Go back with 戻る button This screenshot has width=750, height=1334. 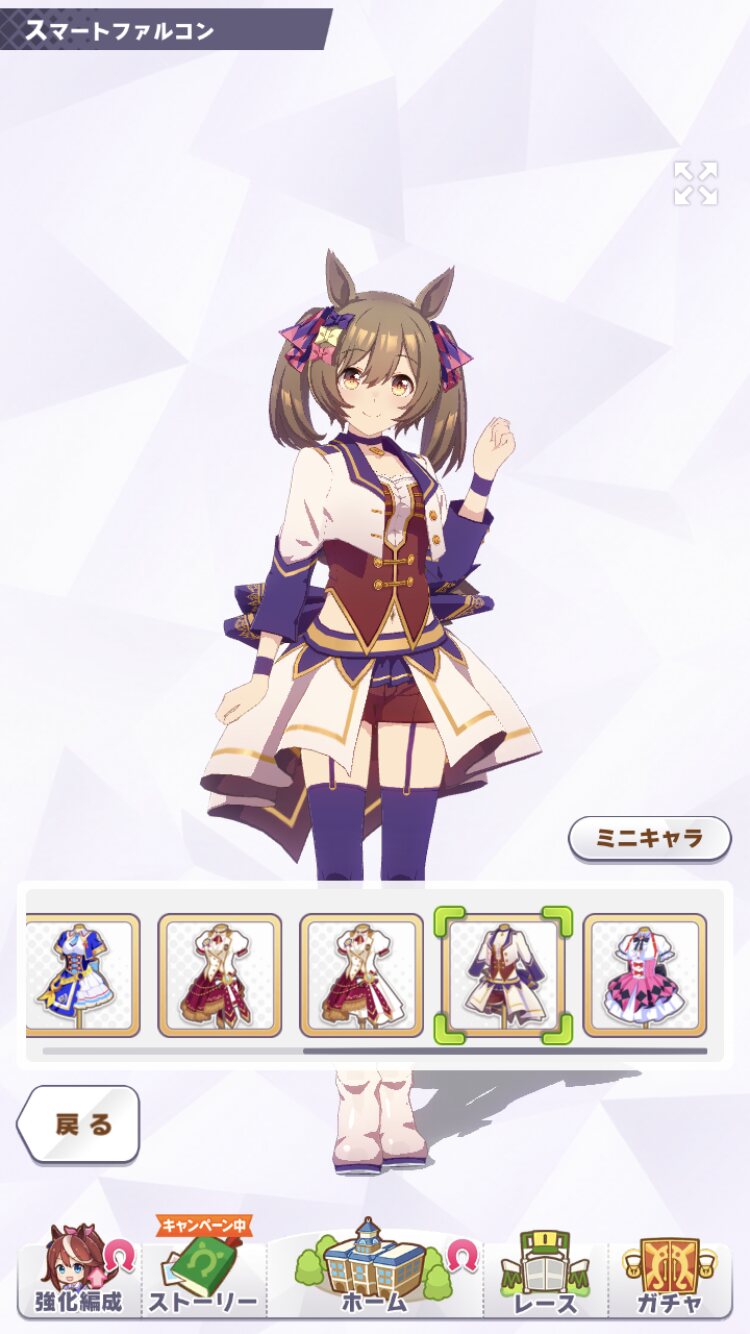[x=78, y=1124]
